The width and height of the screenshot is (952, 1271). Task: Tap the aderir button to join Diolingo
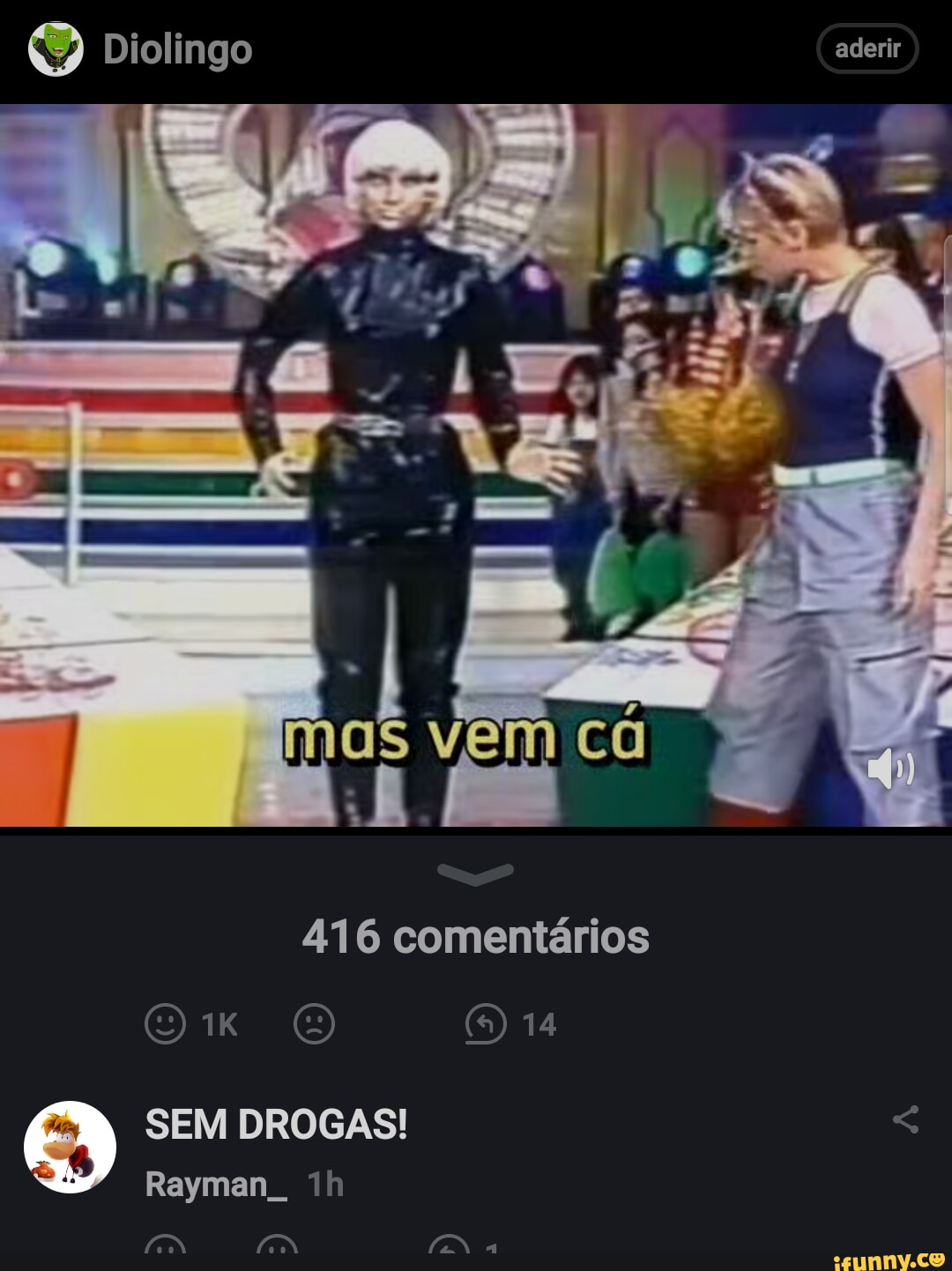[867, 48]
